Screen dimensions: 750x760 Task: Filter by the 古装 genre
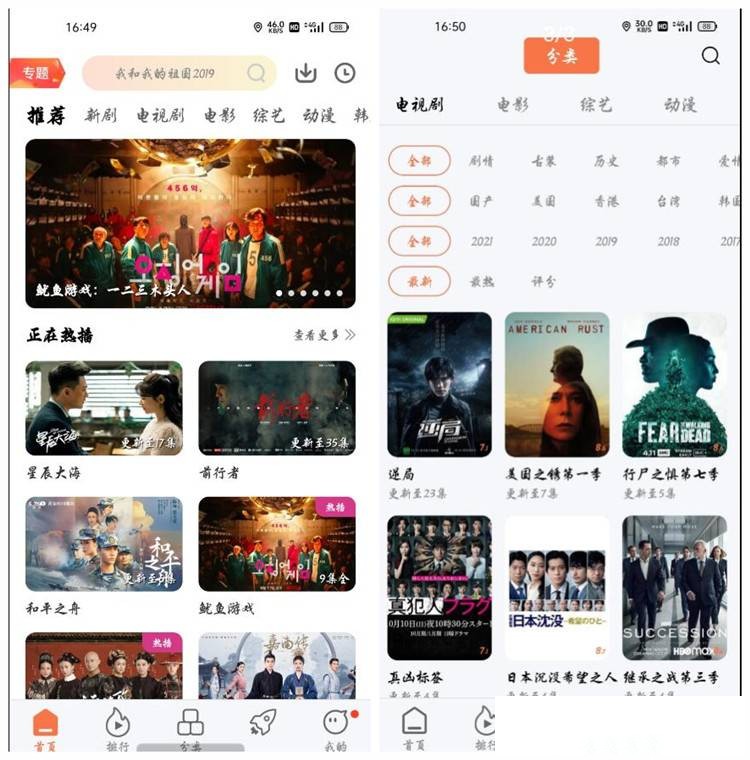(544, 161)
